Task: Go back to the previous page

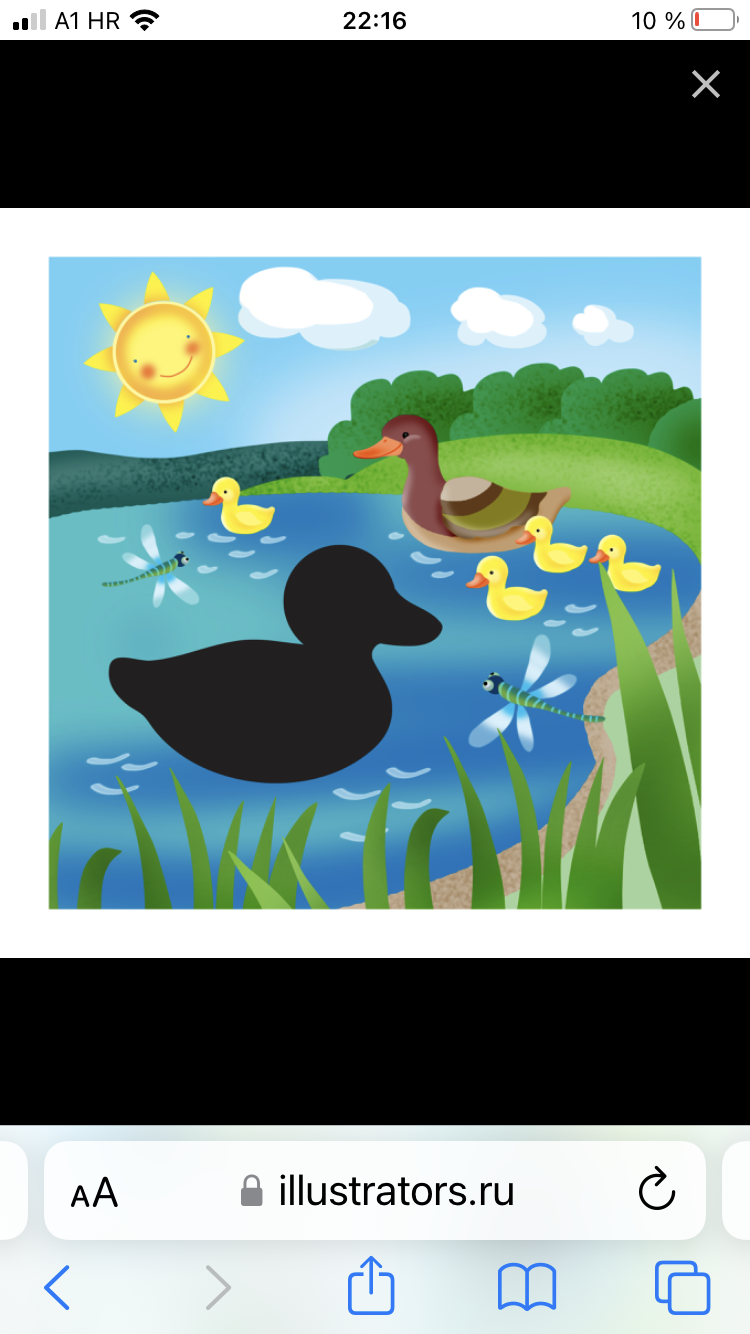Action: pyautogui.click(x=58, y=1286)
